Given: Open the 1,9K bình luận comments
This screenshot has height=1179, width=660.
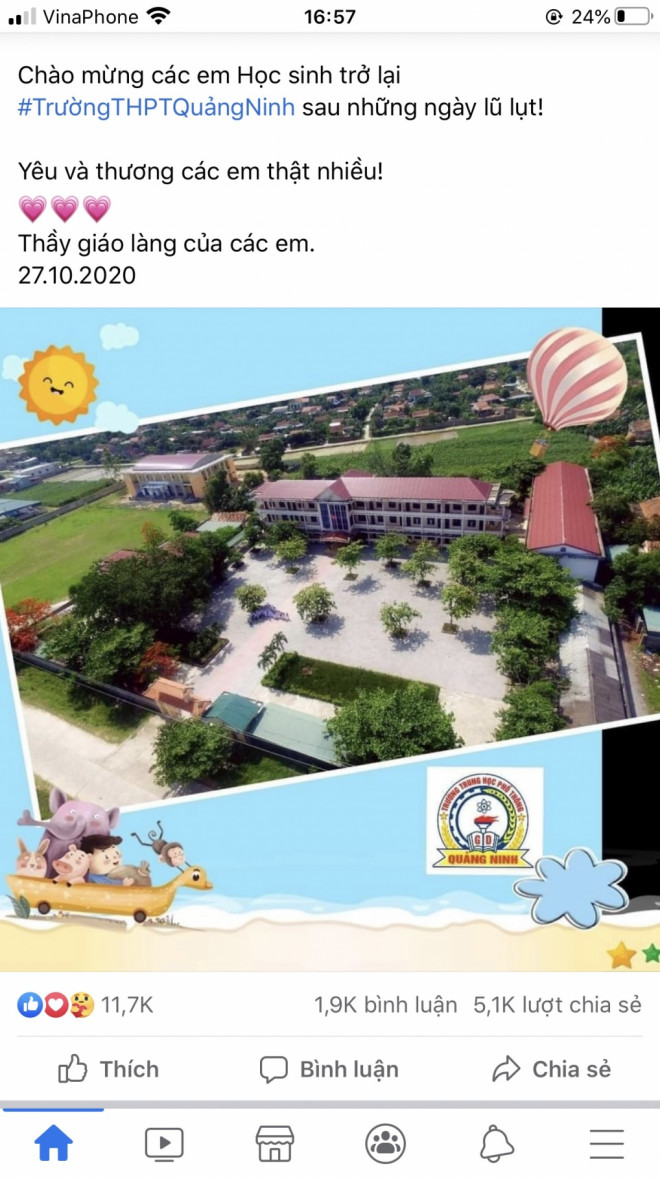Looking at the screenshot, I should (385, 1005).
